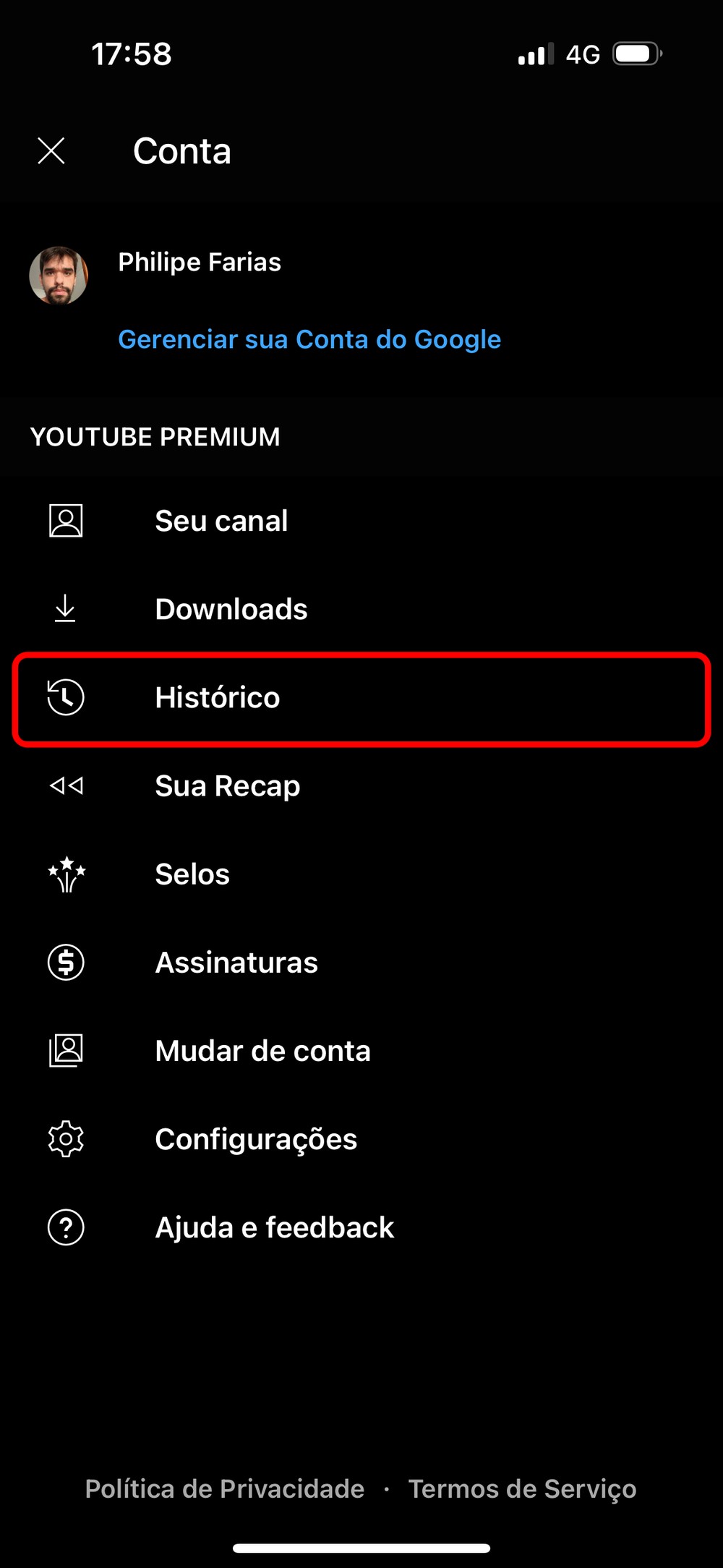Tap Philipe Farias profile picture
Screen dimensions: 723x1568
coord(59,276)
